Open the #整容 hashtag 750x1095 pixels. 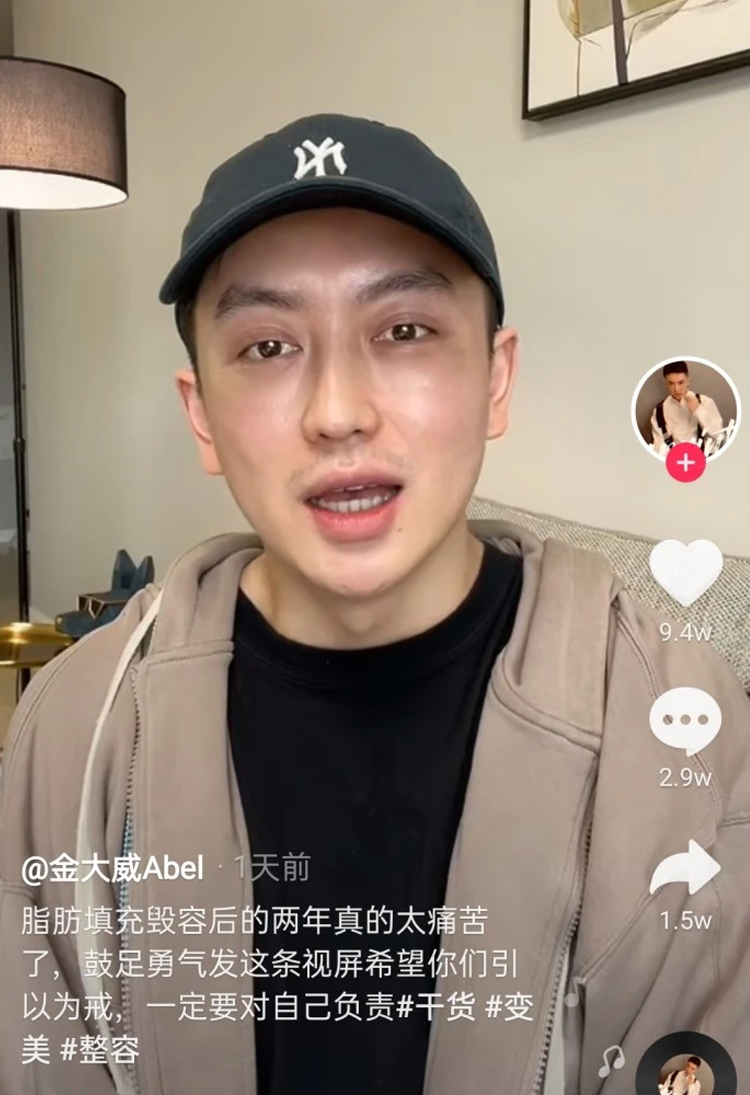coord(99,1051)
